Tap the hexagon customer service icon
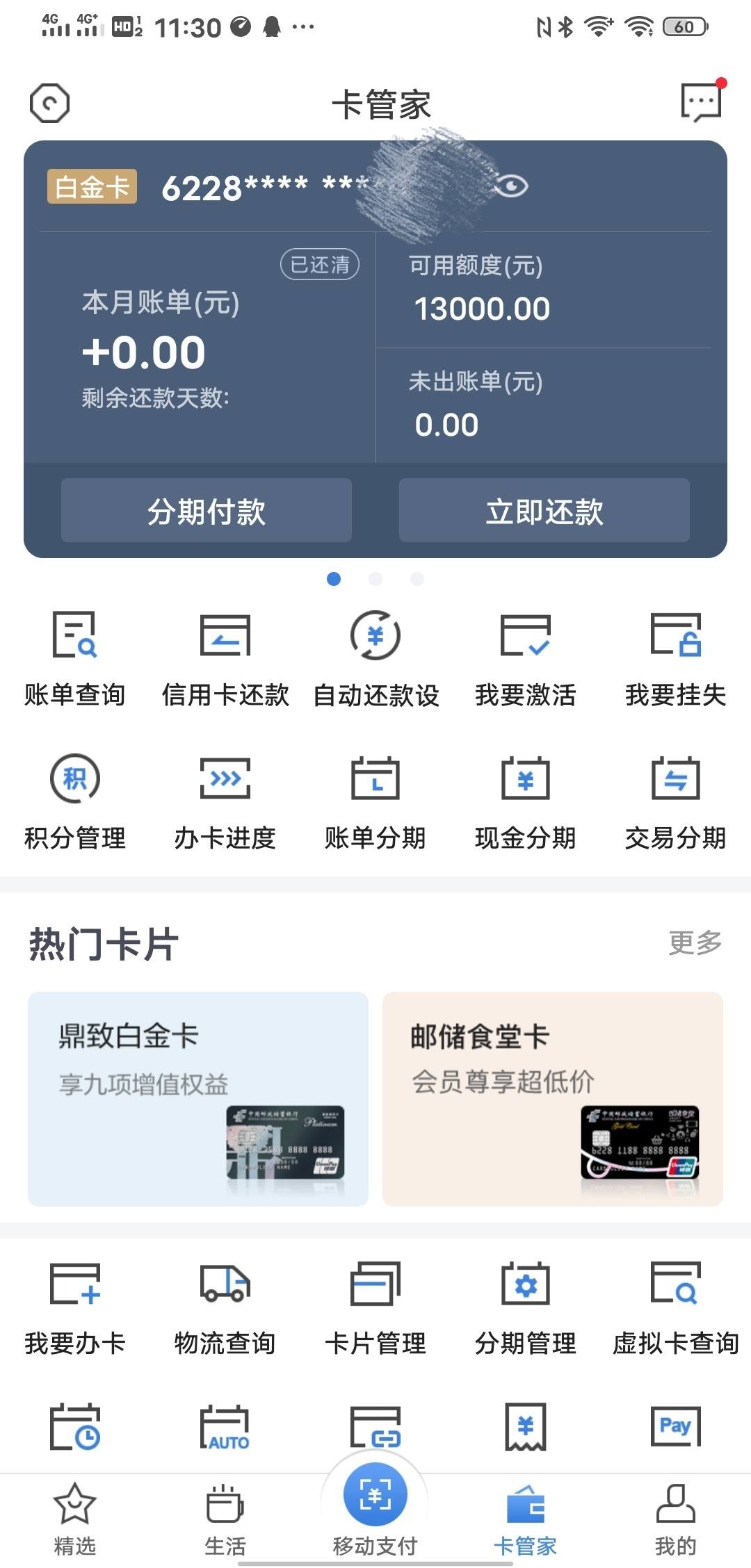The height and width of the screenshot is (1568, 751). (x=49, y=104)
